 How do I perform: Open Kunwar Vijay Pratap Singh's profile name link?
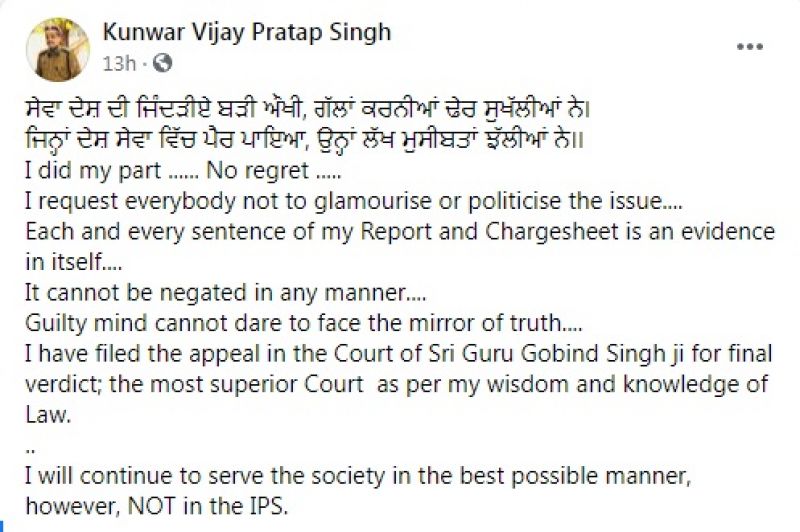tap(246, 32)
